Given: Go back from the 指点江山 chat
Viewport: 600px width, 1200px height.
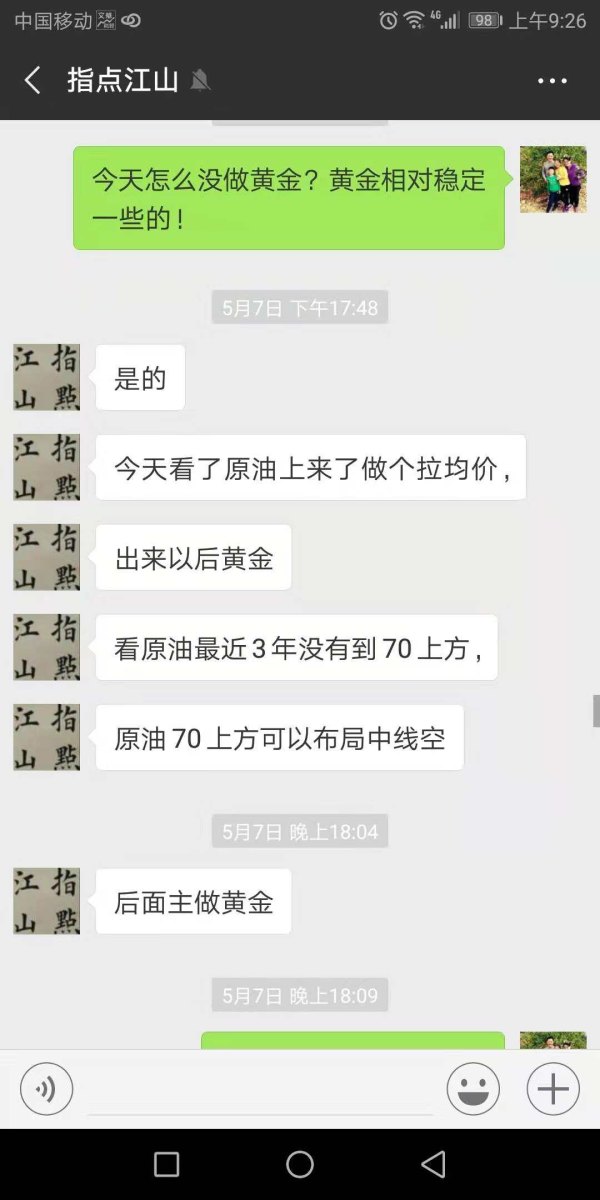Looking at the screenshot, I should [33, 80].
